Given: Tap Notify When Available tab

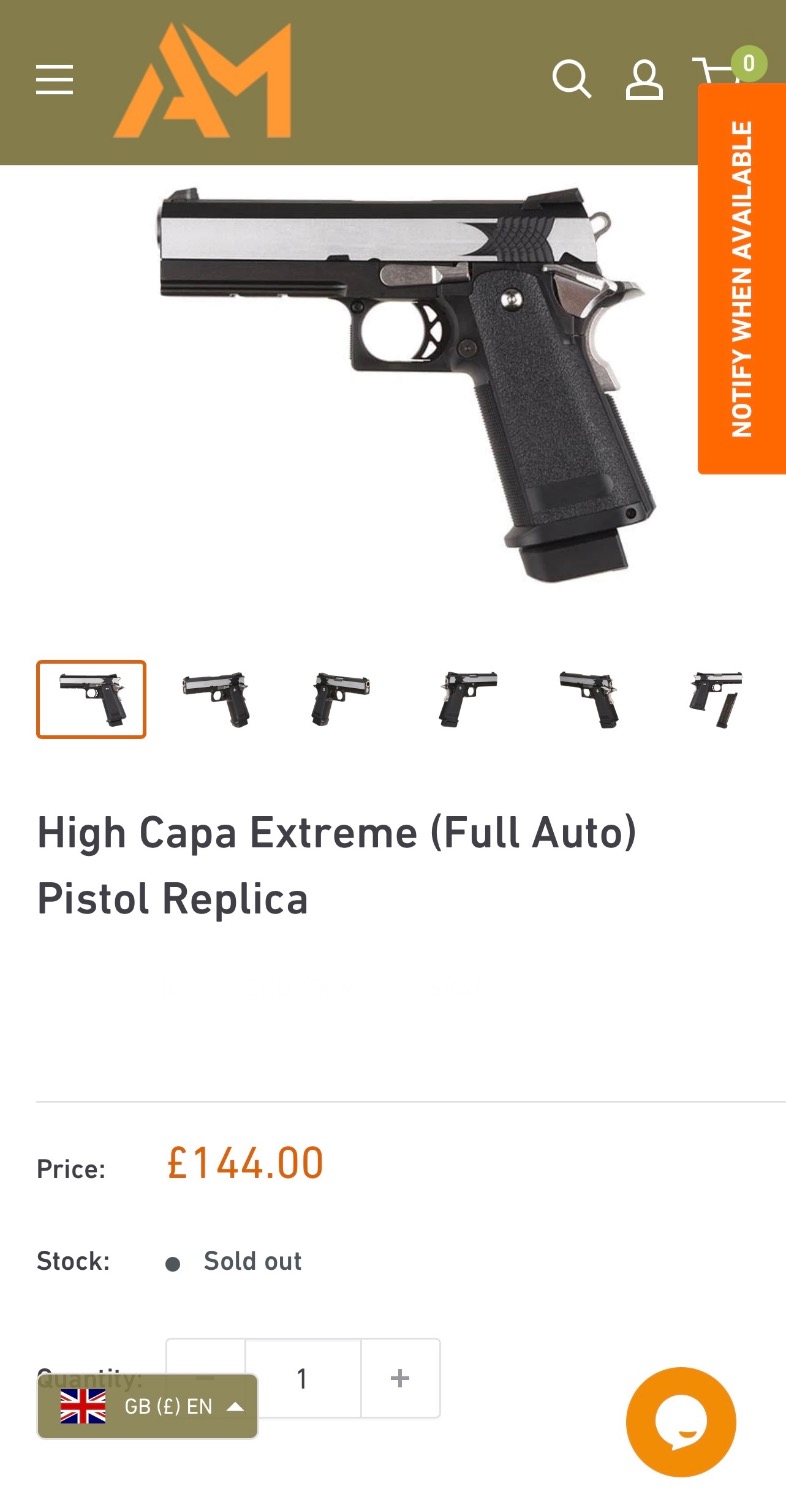Looking at the screenshot, I should pyautogui.click(x=741, y=278).
